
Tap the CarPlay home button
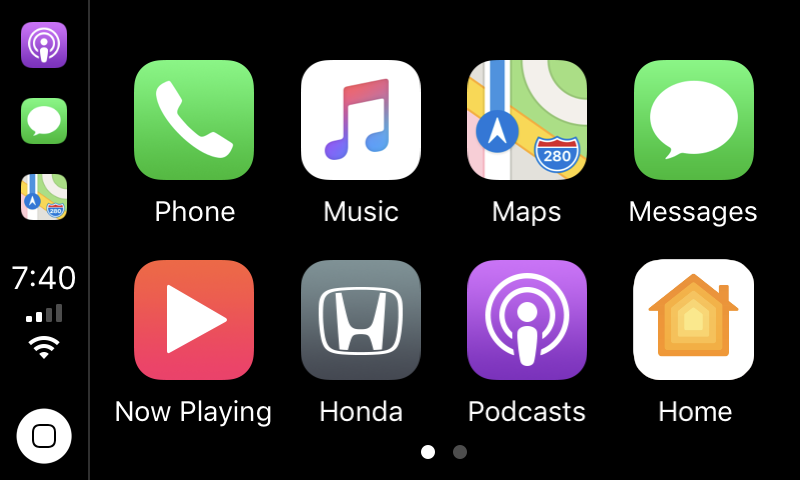pyautogui.click(x=44, y=436)
